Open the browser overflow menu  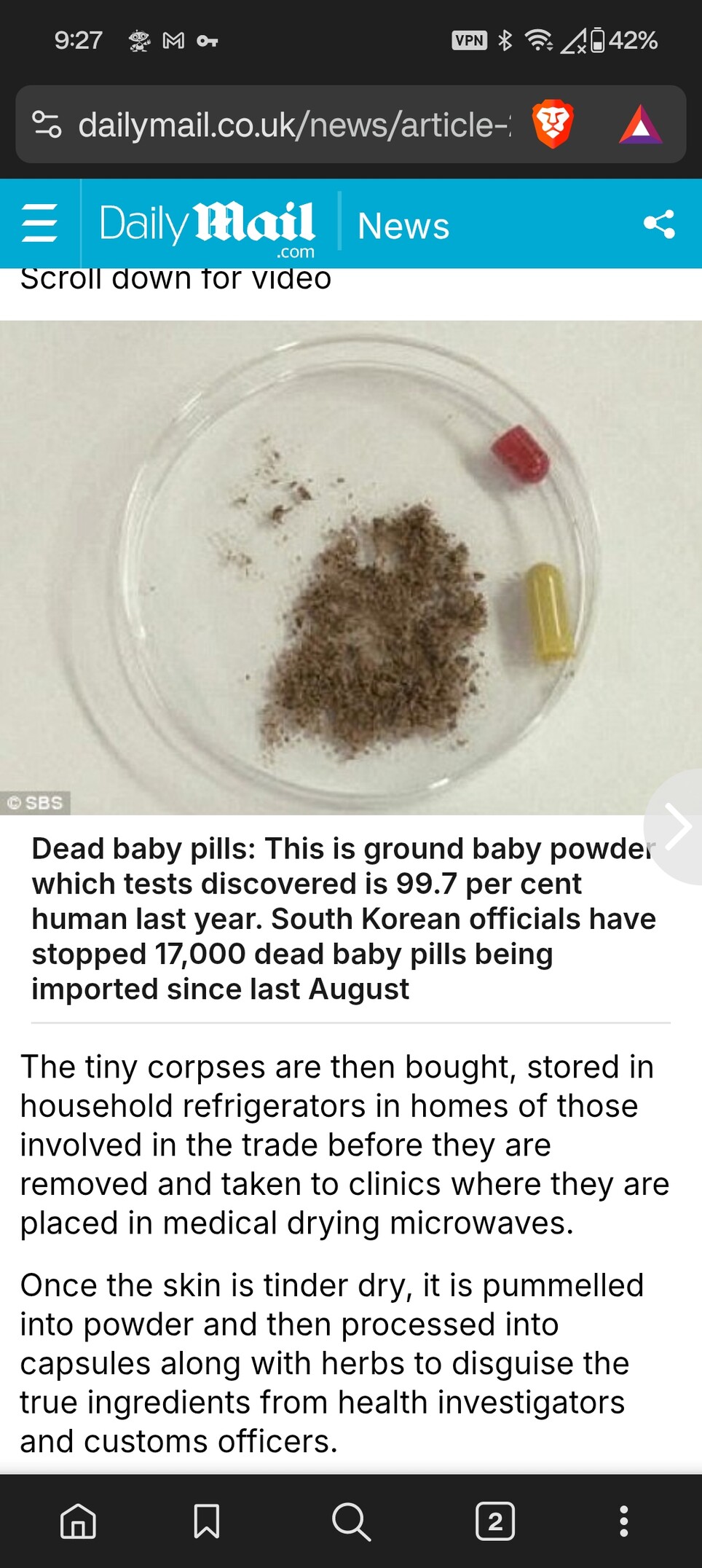(623, 1521)
